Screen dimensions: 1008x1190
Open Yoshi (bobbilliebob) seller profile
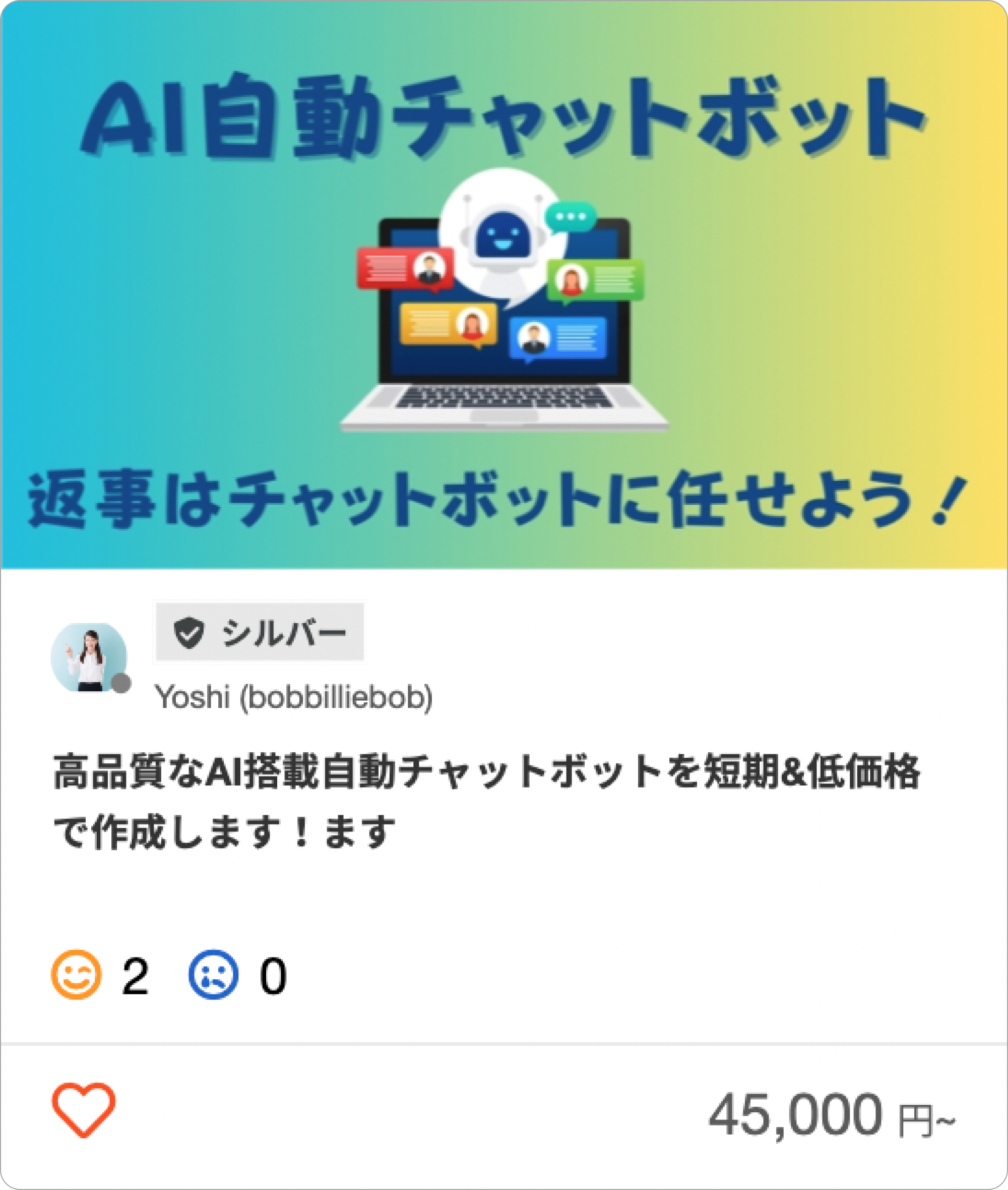pos(294,697)
